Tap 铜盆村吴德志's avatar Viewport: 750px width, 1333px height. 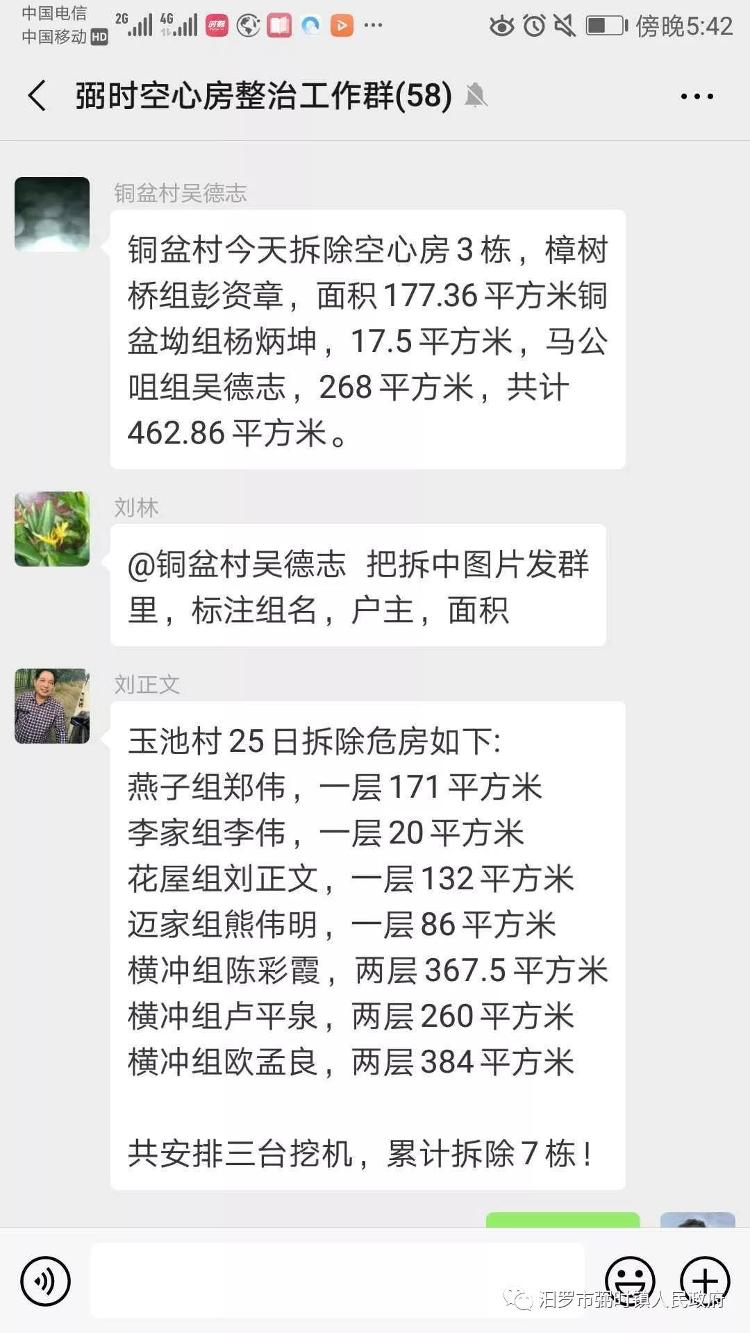coord(52,214)
